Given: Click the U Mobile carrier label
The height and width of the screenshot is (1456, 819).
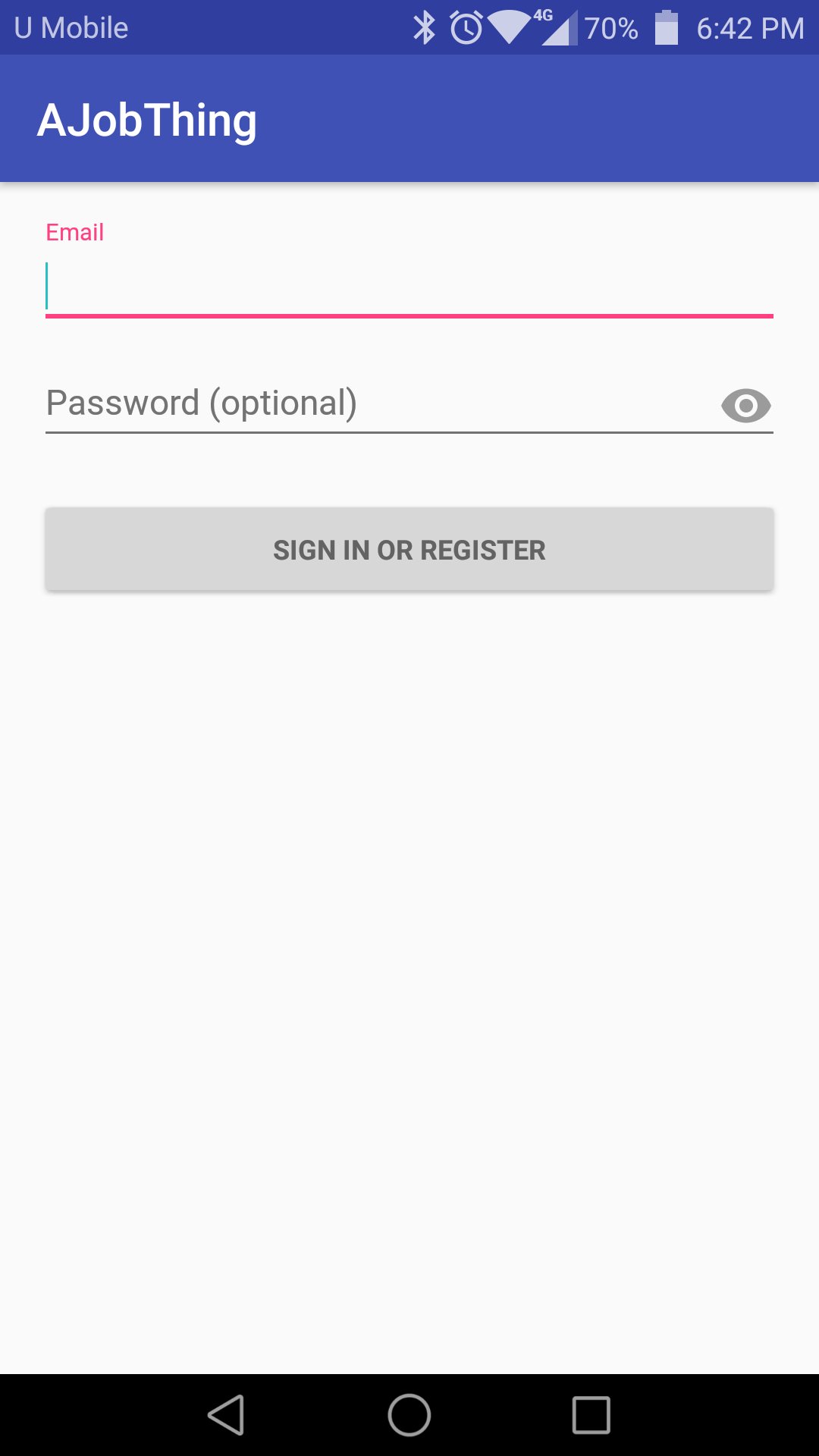Looking at the screenshot, I should pos(70,27).
